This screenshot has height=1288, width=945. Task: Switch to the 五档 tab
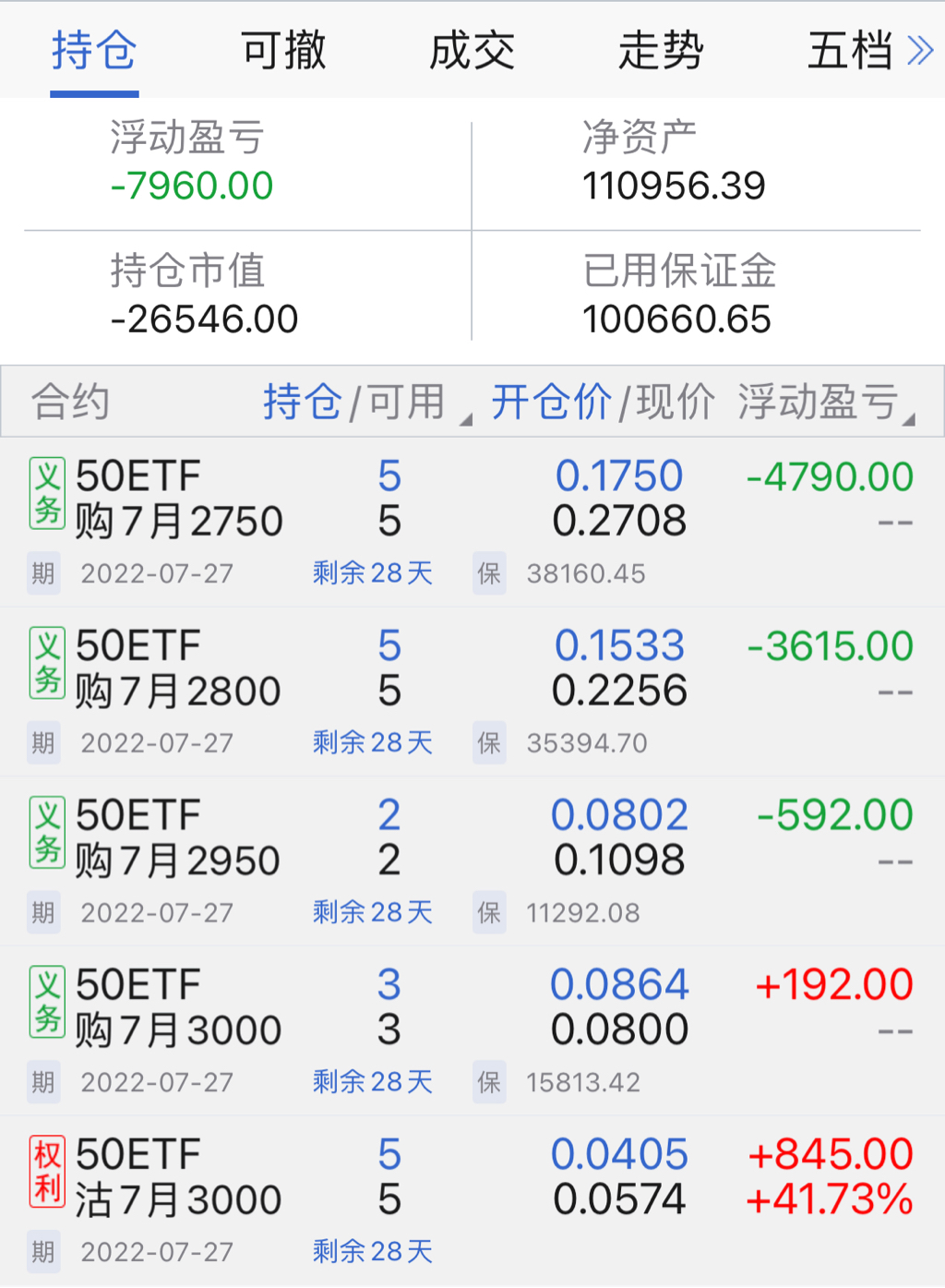coord(849,51)
